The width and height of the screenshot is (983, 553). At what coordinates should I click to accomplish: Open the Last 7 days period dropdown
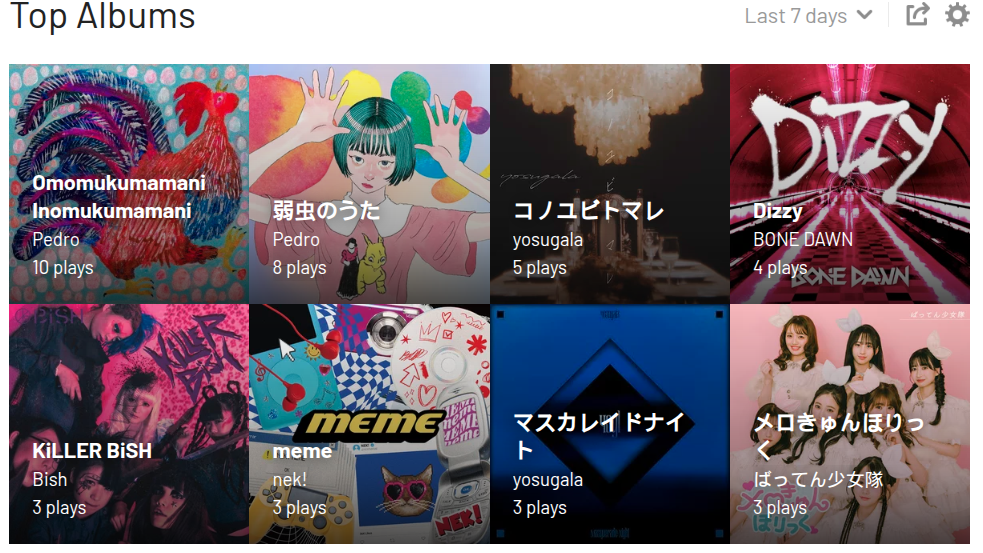(808, 16)
